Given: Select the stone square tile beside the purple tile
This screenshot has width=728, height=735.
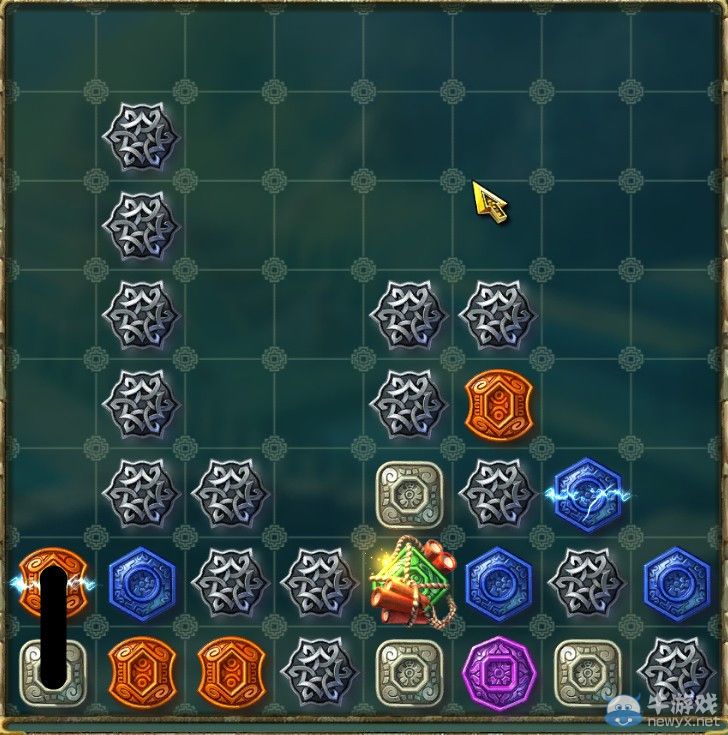Looking at the screenshot, I should [586, 668].
